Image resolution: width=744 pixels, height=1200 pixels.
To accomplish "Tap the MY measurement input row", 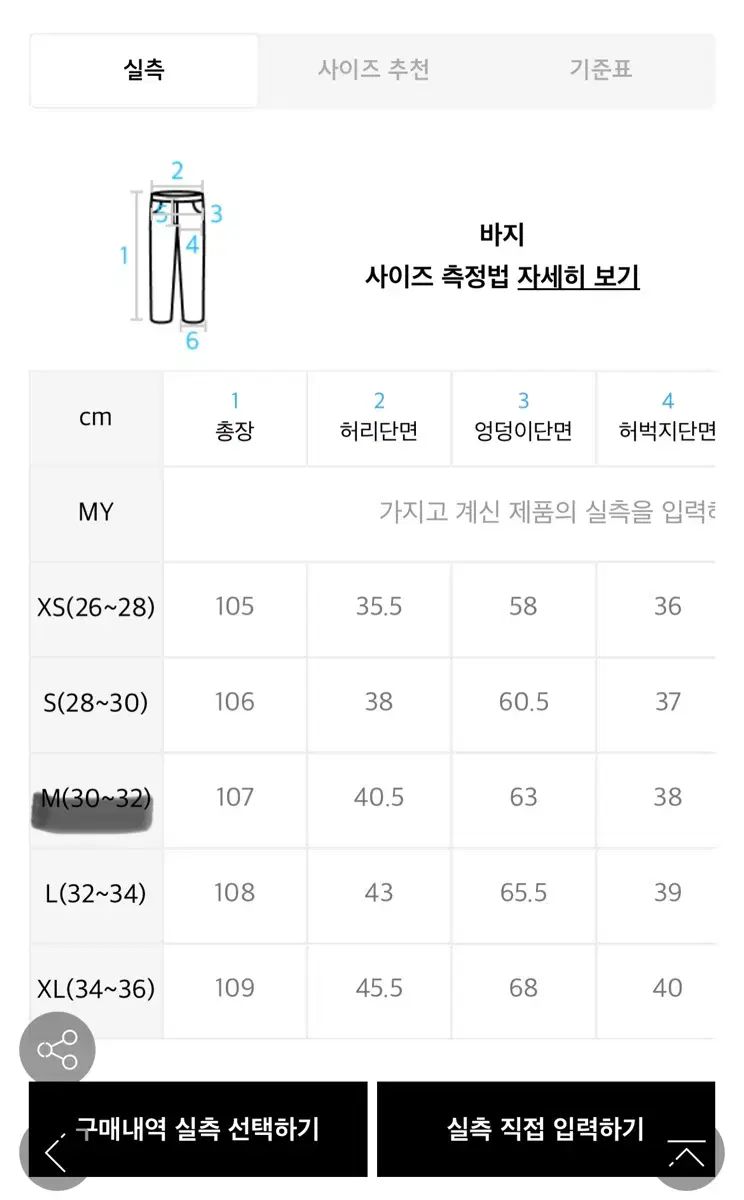I will click(440, 513).
